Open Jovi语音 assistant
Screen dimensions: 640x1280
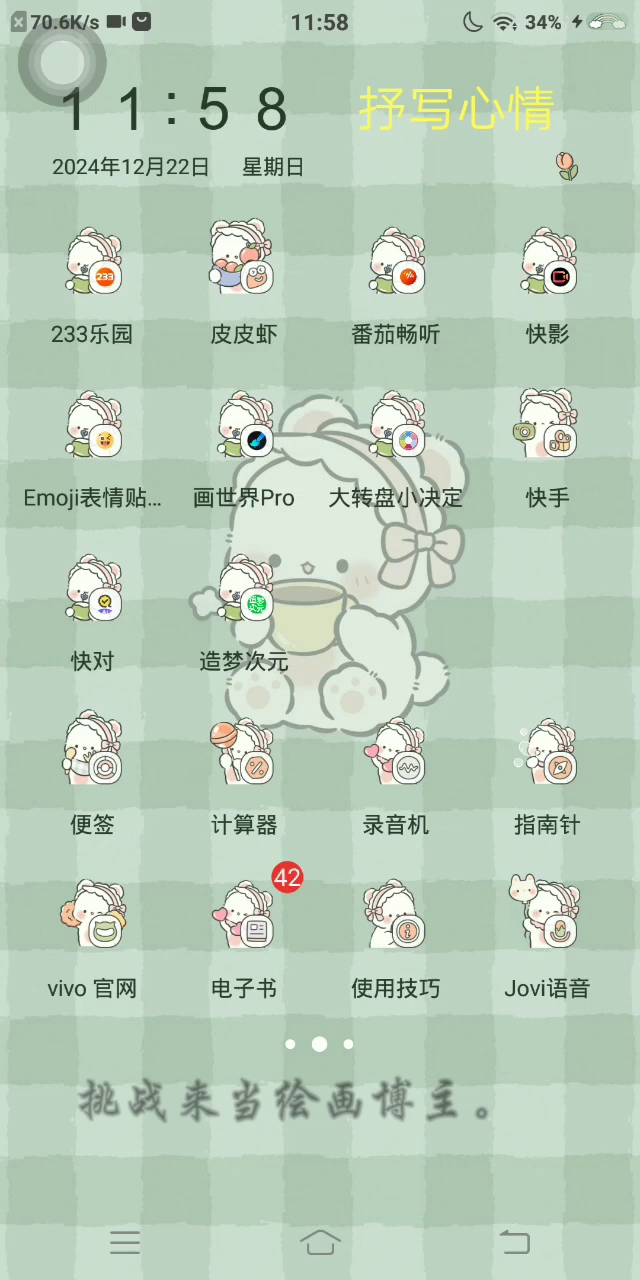pyautogui.click(x=548, y=917)
